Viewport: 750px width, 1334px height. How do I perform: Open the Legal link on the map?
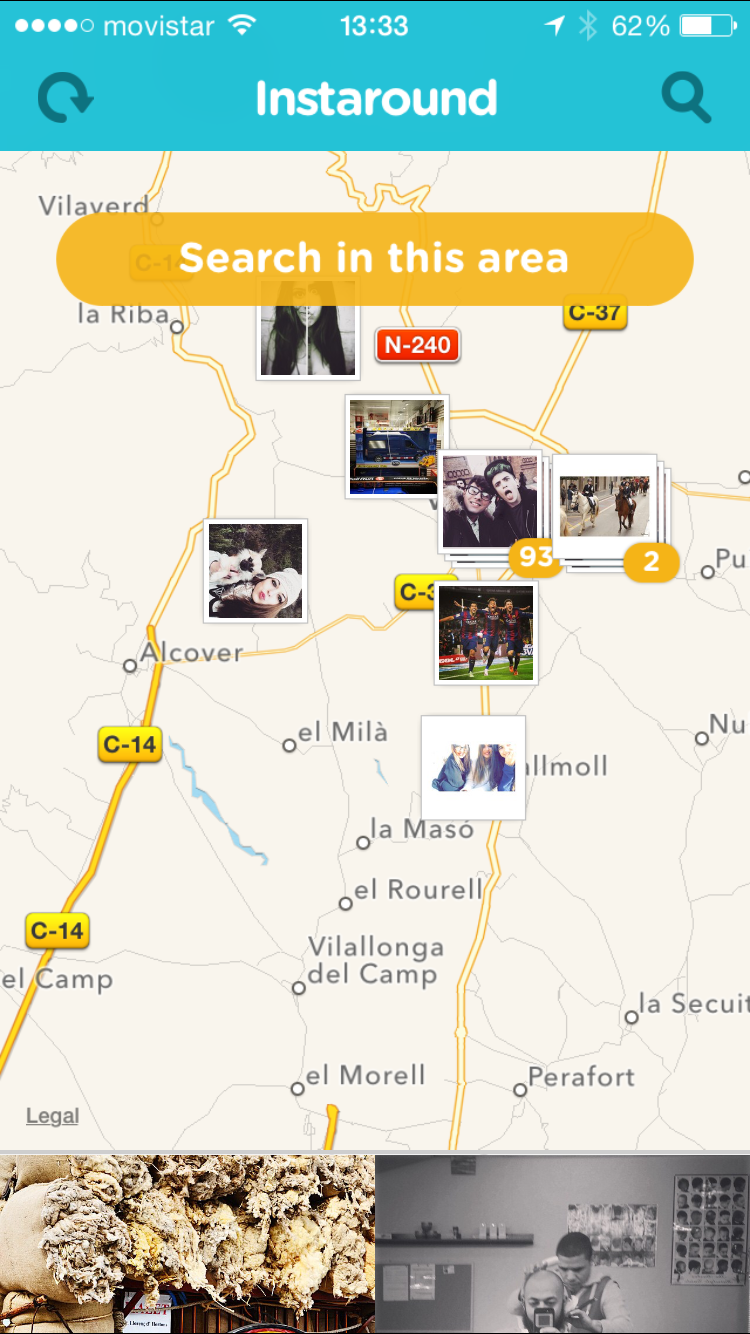(53, 1116)
